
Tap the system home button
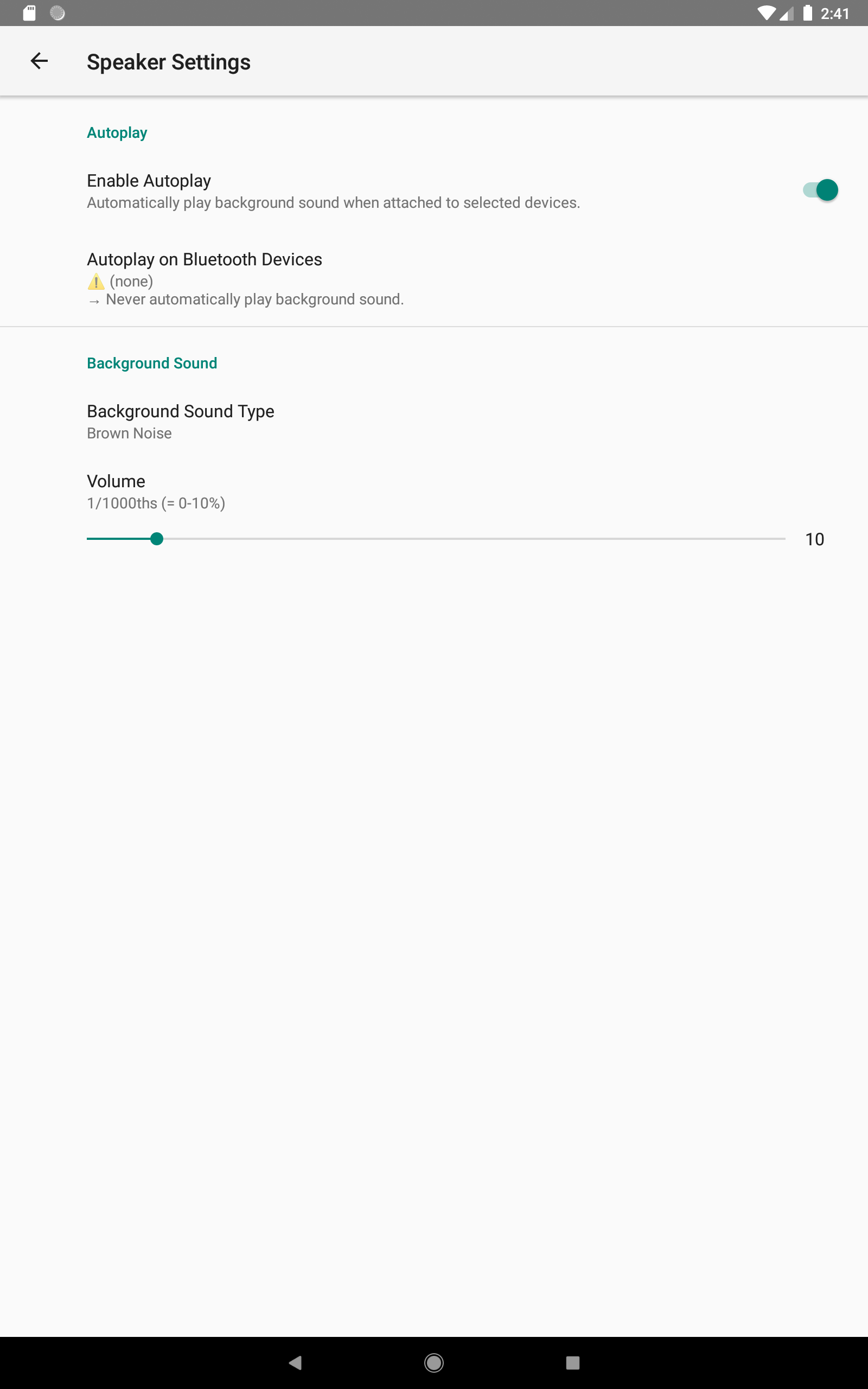(434, 1362)
